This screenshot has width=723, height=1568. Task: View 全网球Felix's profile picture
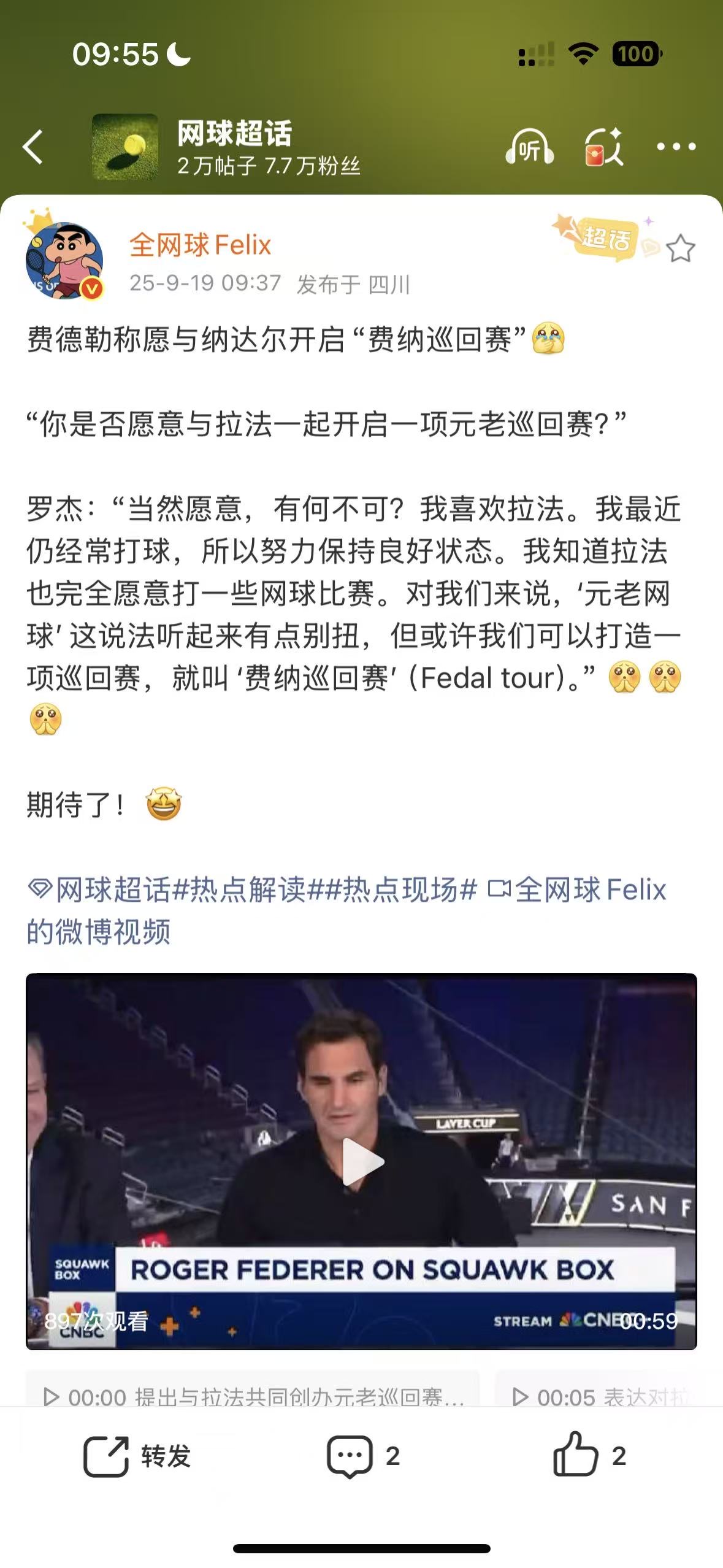point(64,261)
